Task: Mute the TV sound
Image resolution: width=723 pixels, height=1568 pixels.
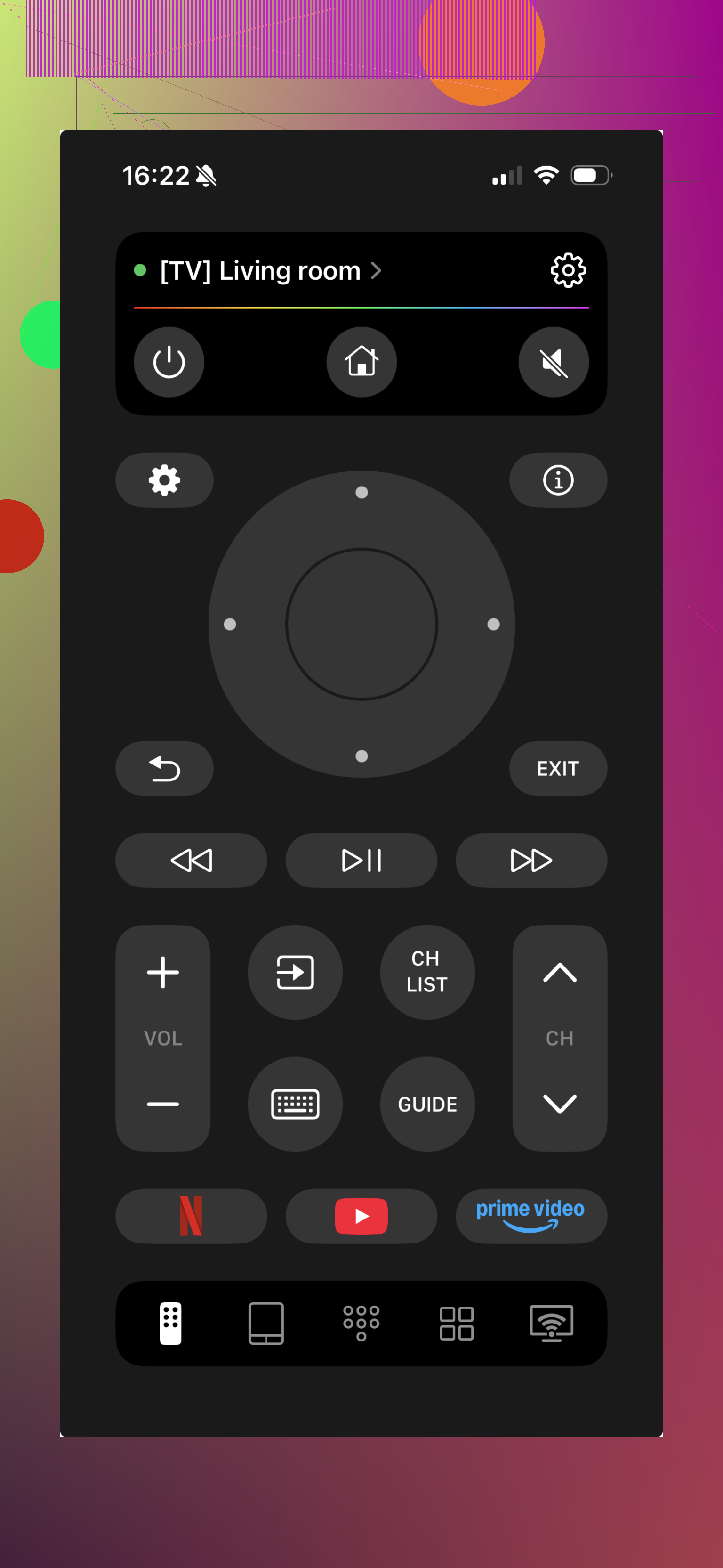Action: click(554, 362)
